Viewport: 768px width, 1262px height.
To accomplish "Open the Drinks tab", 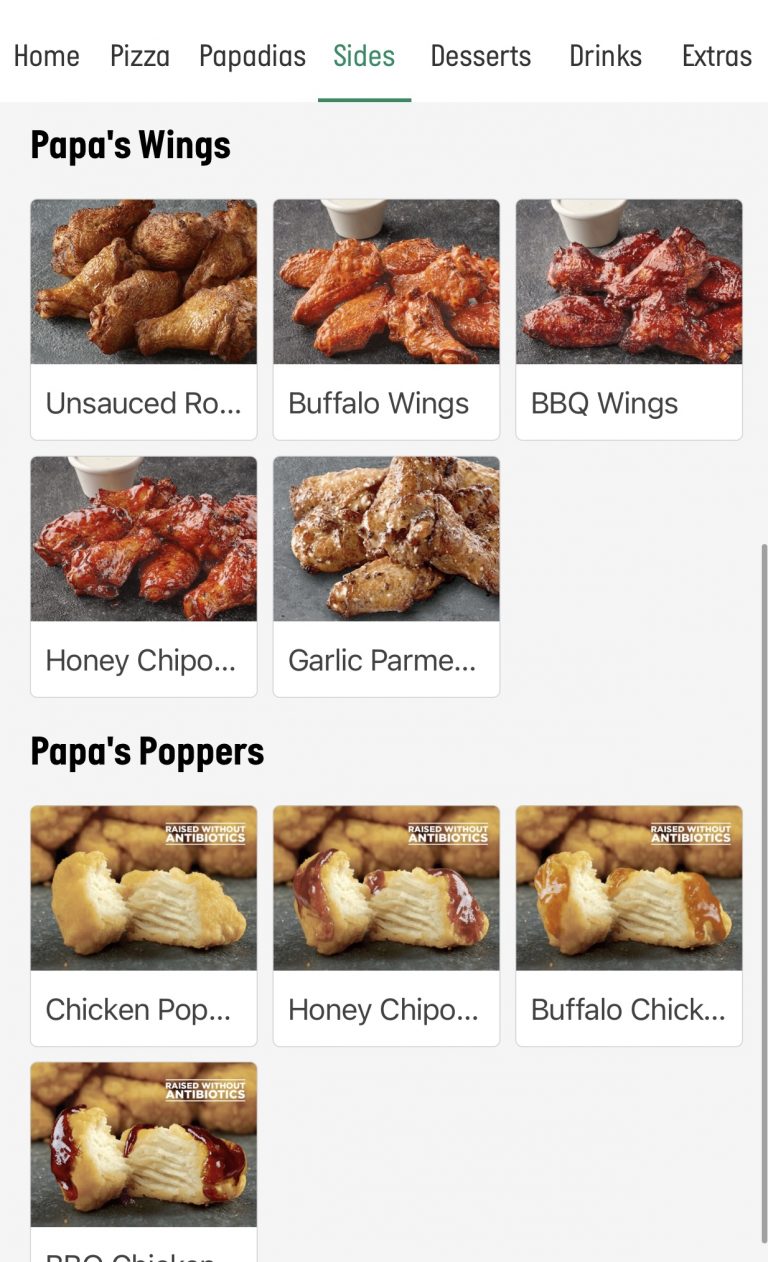I will pyautogui.click(x=605, y=56).
